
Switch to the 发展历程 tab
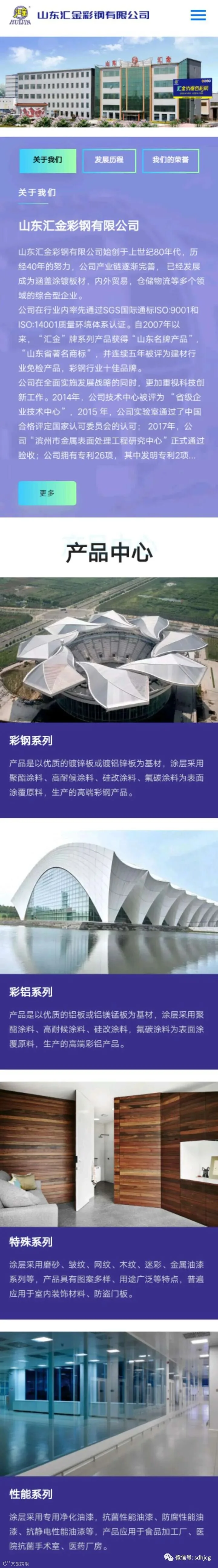click(109, 160)
